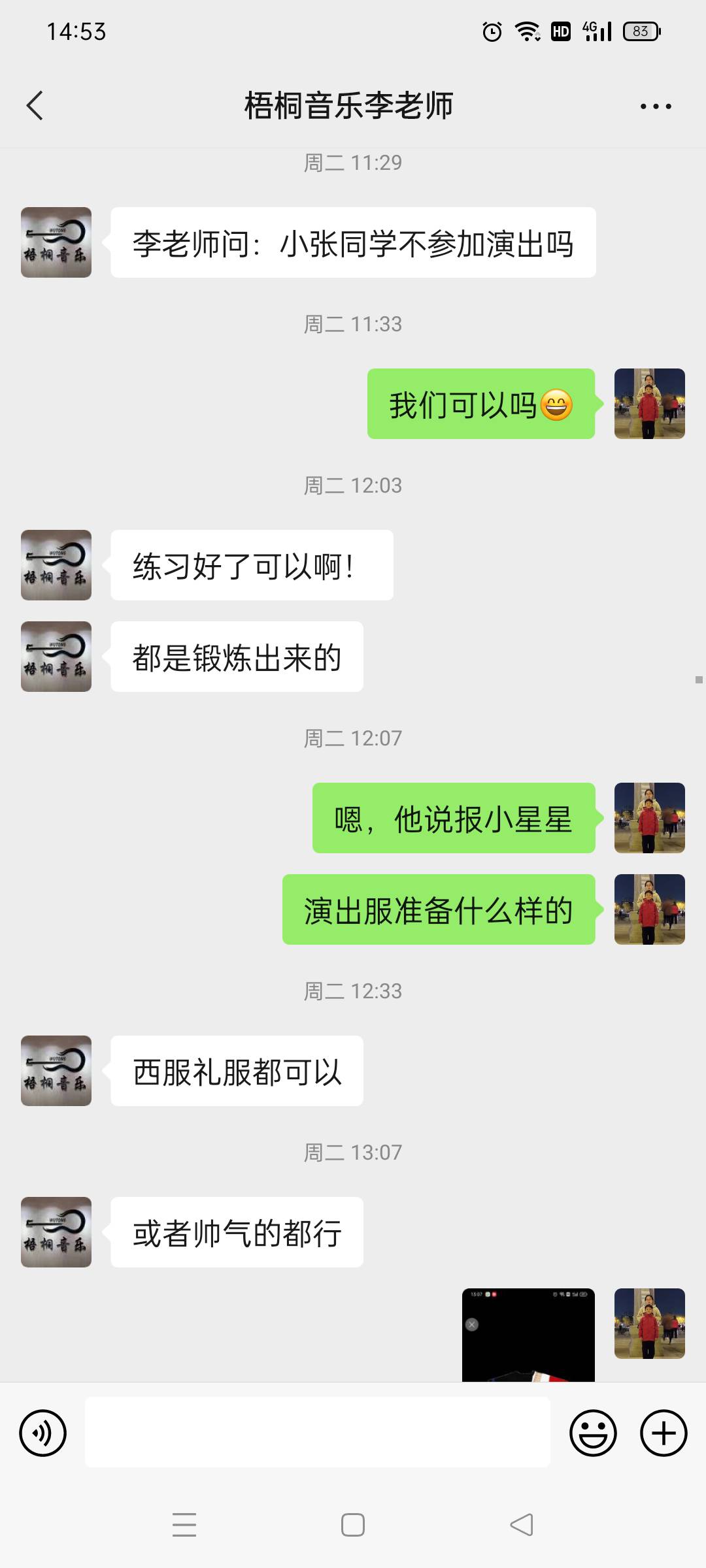
Task: Tap the 周二 12:33 timestamp
Action: [353, 991]
